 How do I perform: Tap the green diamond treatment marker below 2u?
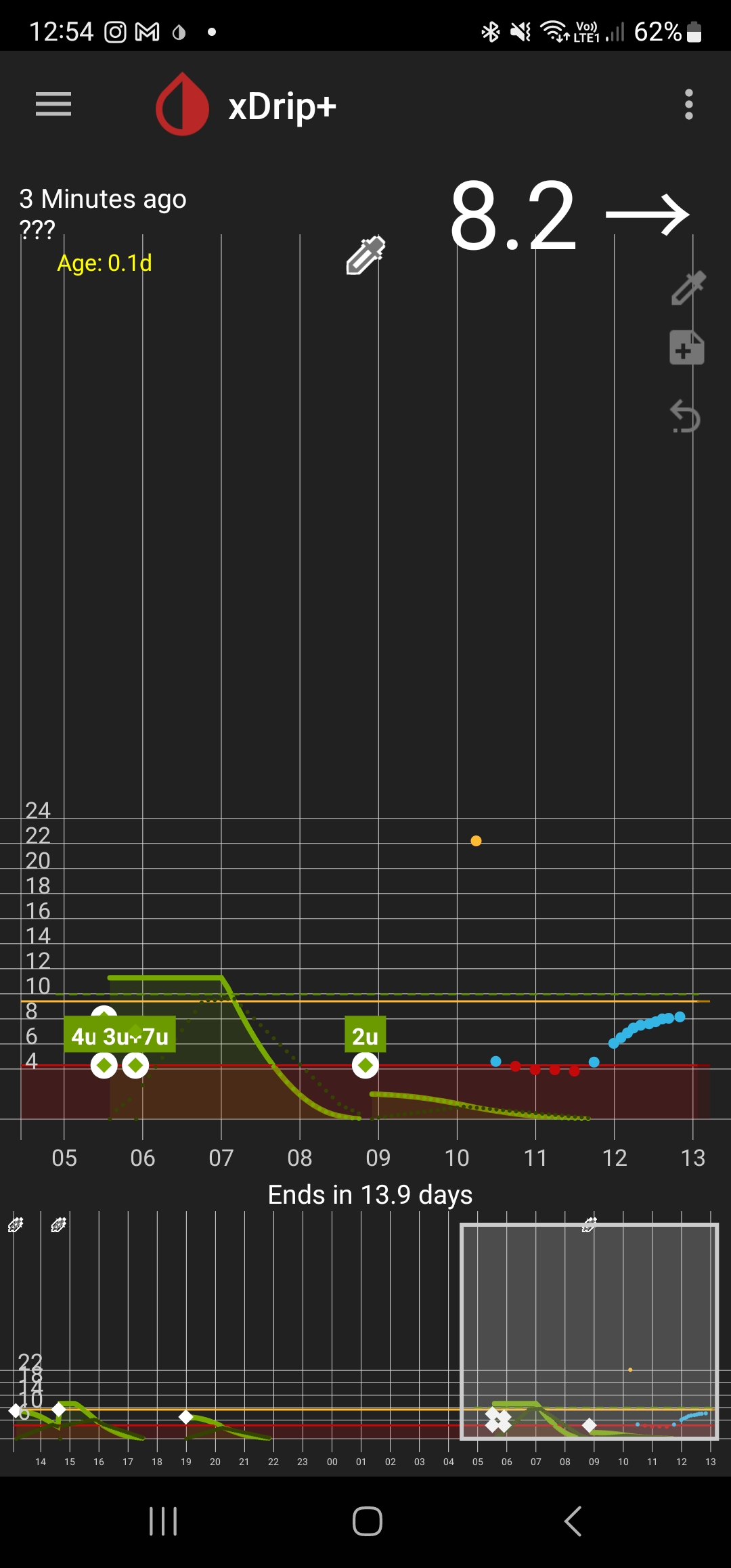coord(365,1065)
